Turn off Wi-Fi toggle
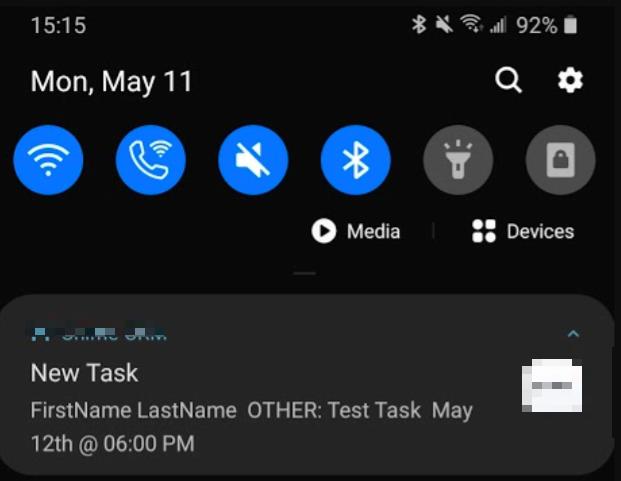The height and width of the screenshot is (481, 621). click(x=48, y=160)
